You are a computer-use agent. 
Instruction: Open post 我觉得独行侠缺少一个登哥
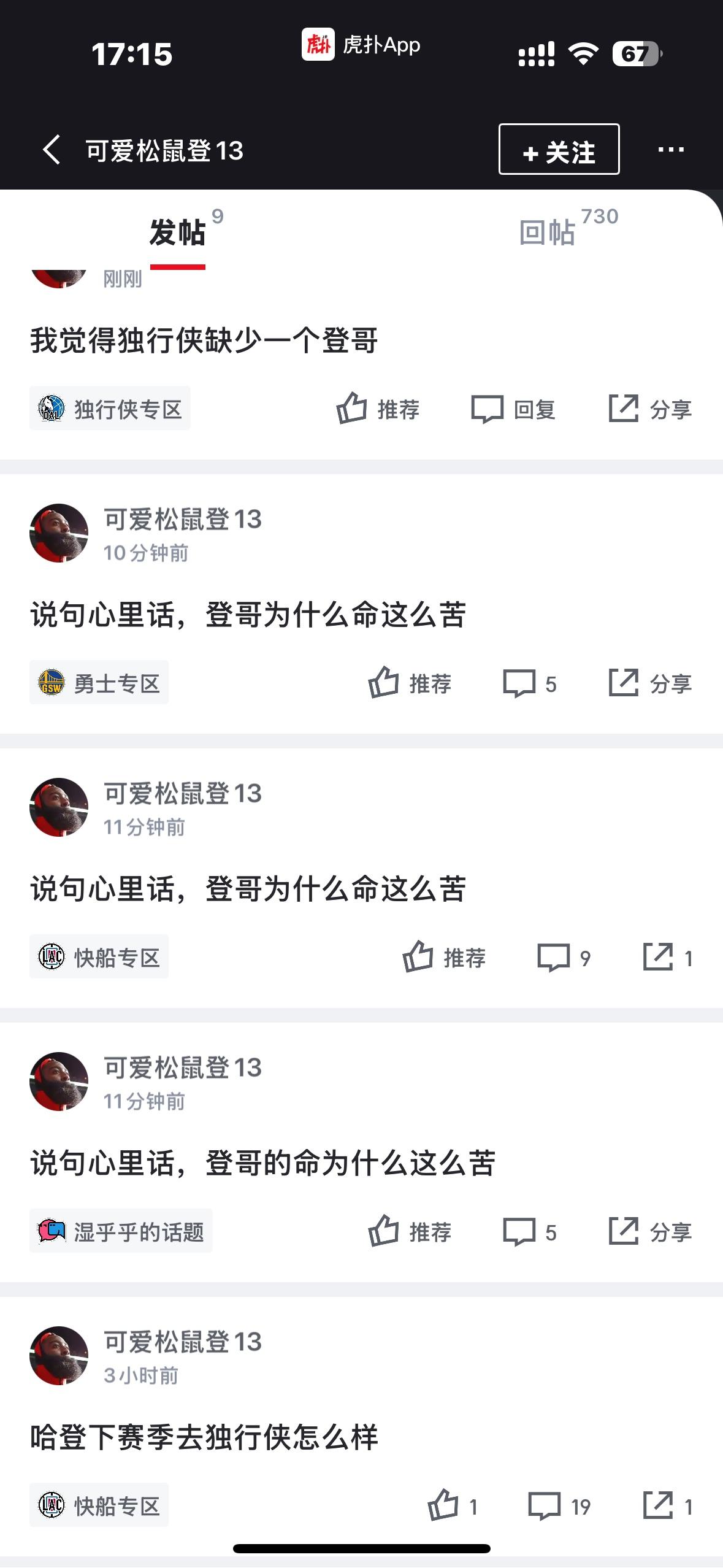click(x=204, y=340)
